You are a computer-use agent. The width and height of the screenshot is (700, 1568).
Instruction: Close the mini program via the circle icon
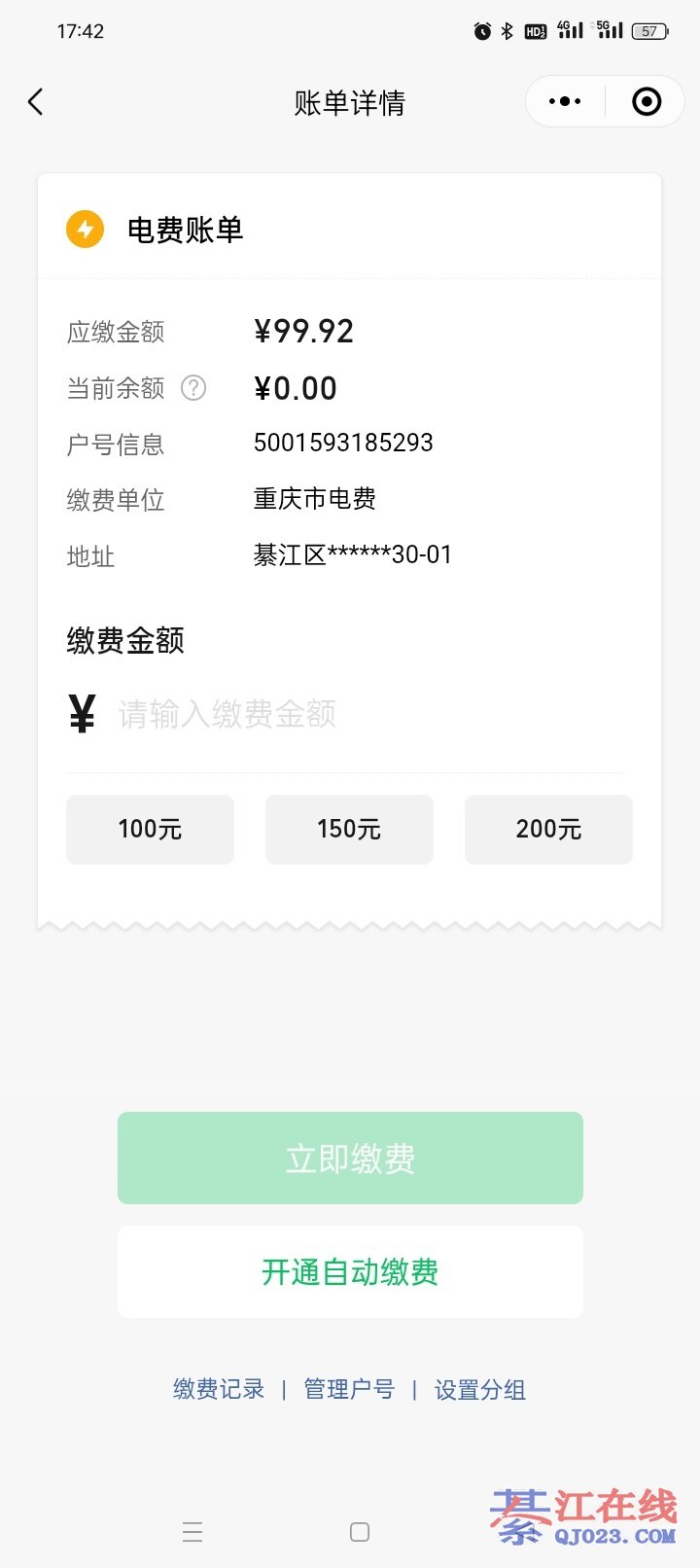tap(647, 101)
